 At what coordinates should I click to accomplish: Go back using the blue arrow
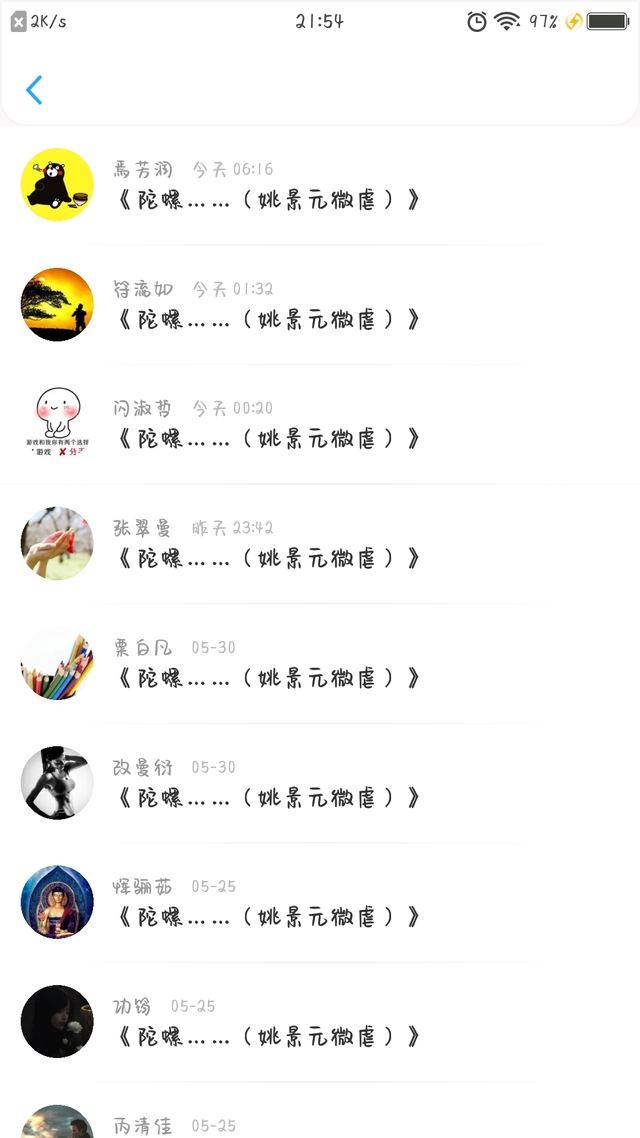pos(34,90)
